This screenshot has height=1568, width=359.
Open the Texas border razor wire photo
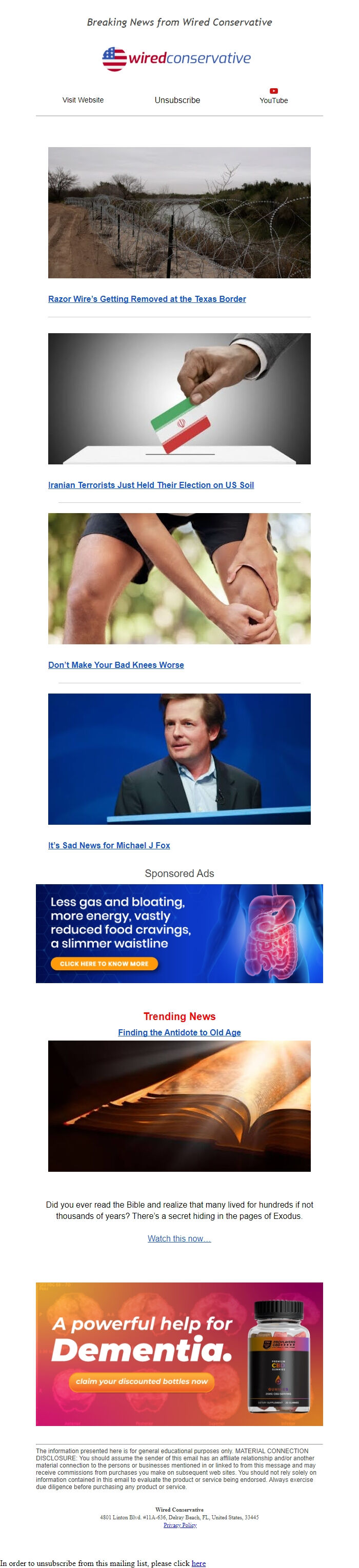179,212
